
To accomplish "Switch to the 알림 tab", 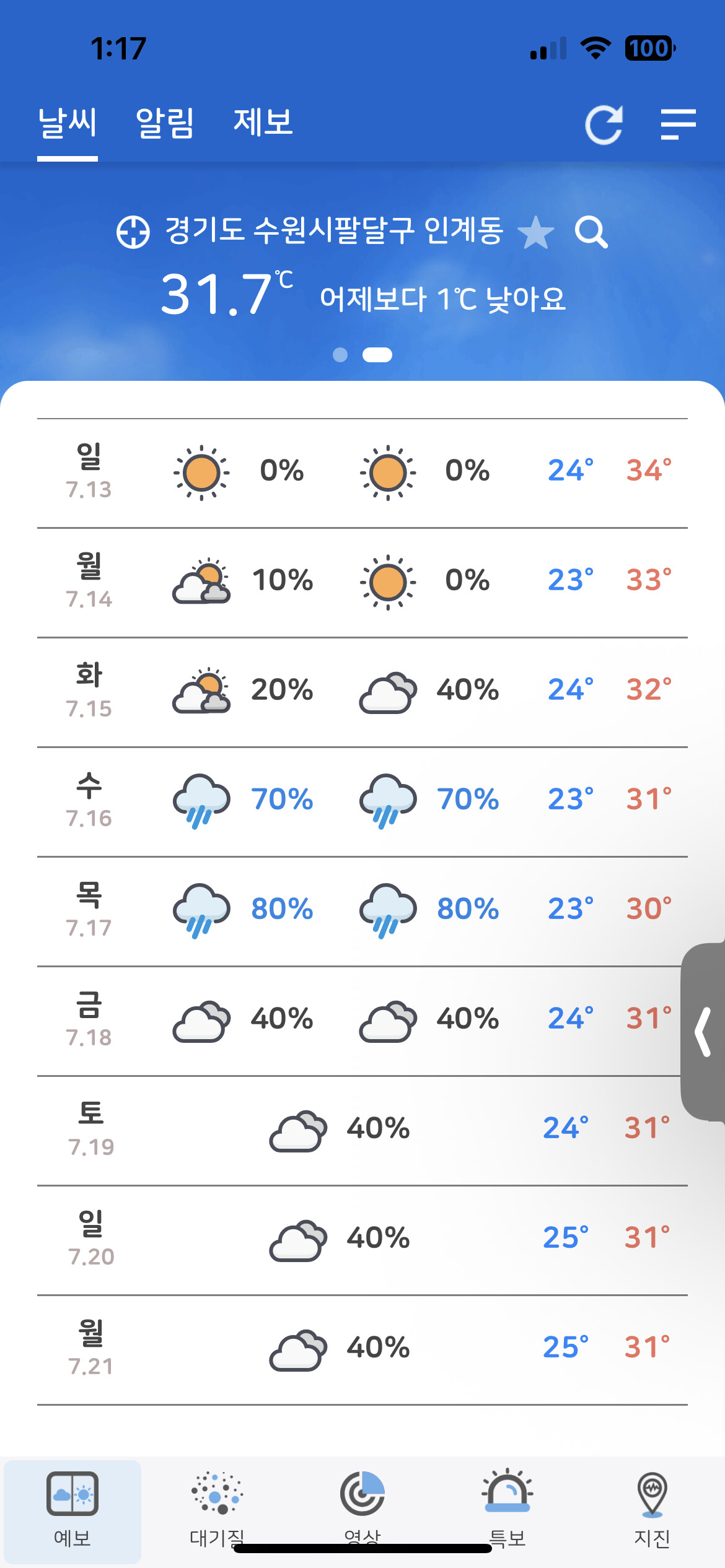I will pos(165,122).
